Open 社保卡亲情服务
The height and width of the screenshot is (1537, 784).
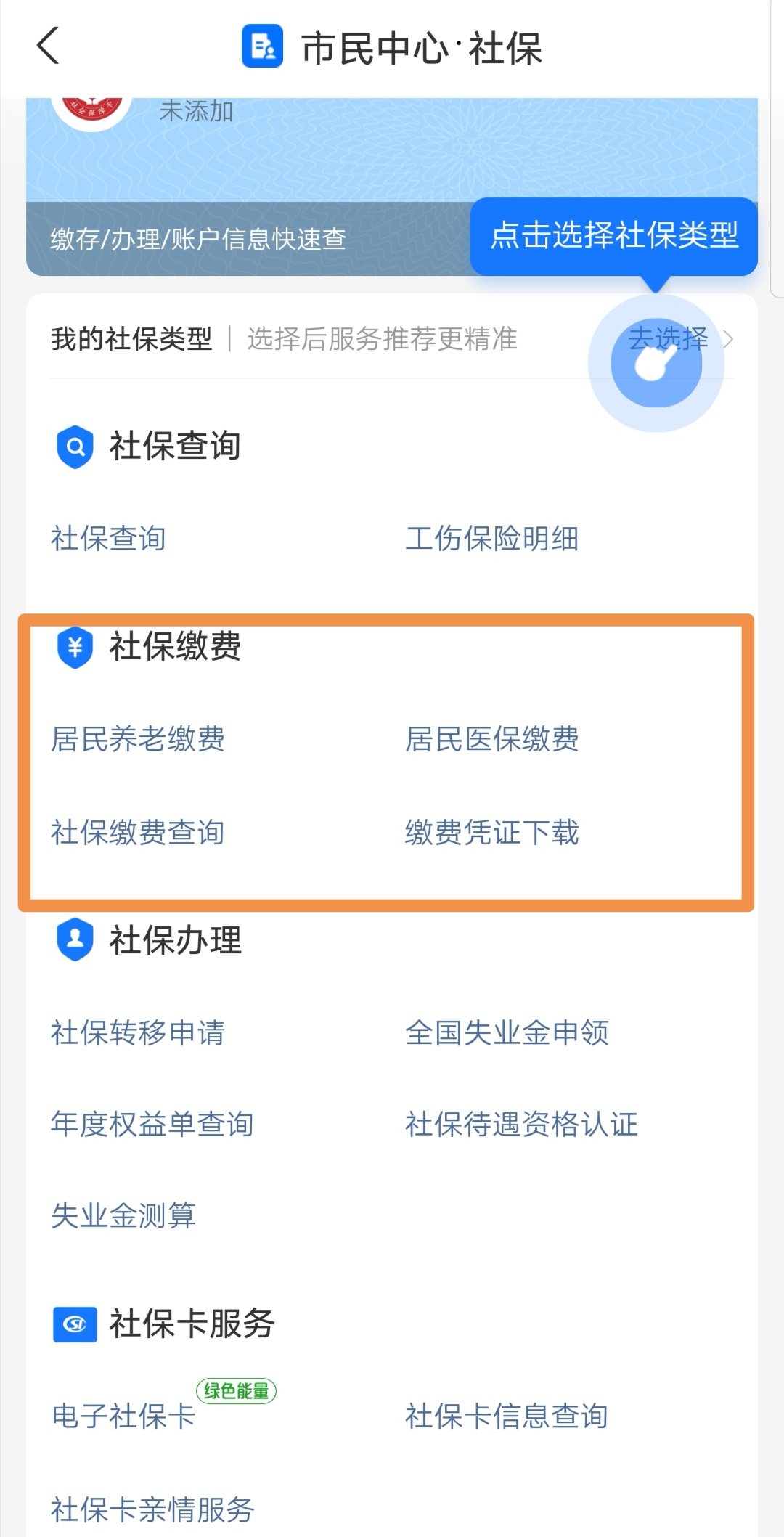152,1509
